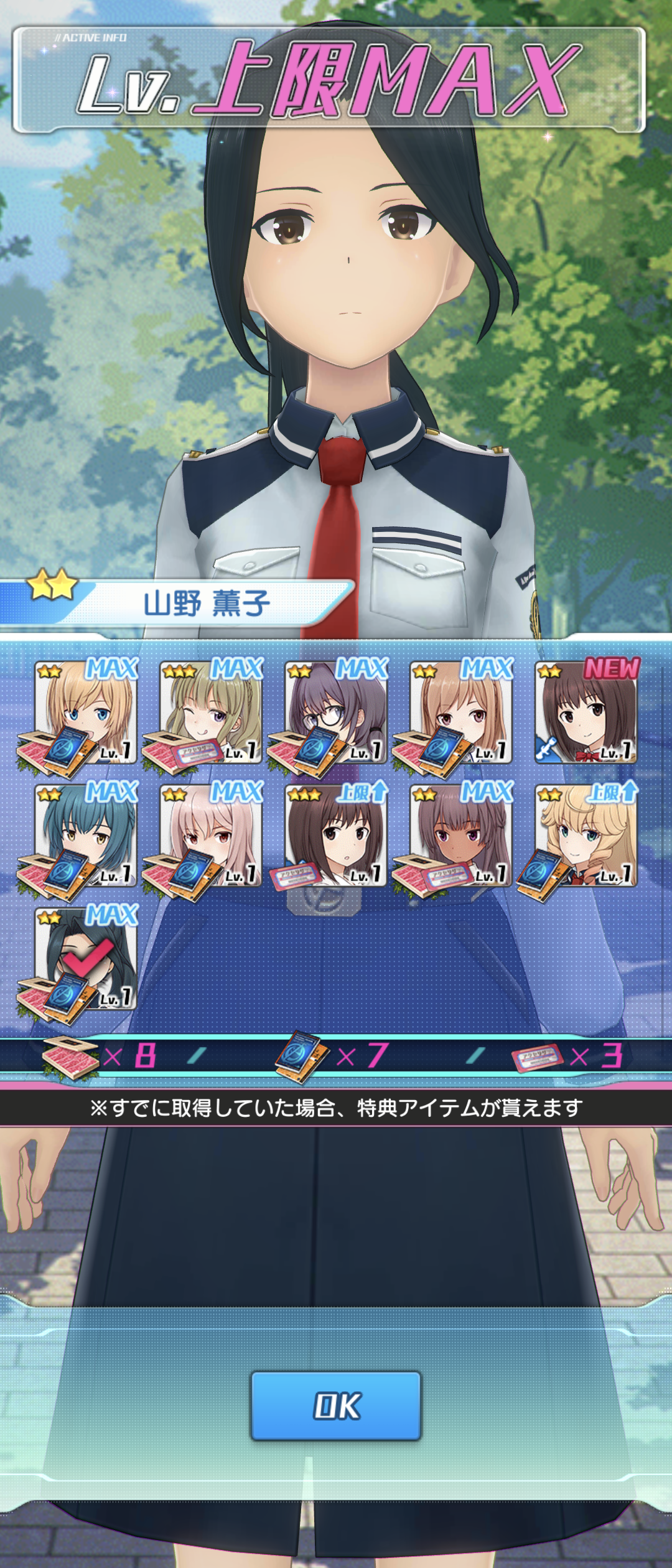
Task: Tap the OK button
Action: (x=336, y=1406)
